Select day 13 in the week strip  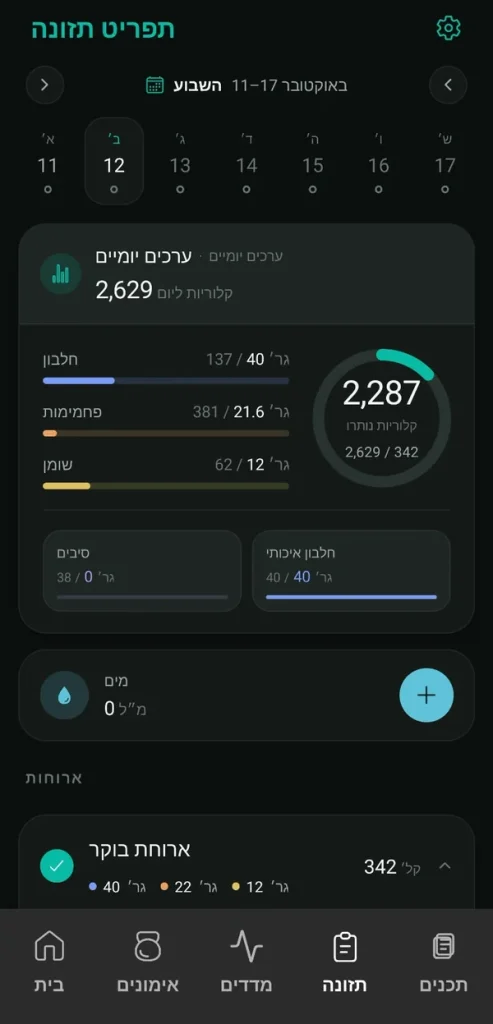pyautogui.click(x=180, y=161)
